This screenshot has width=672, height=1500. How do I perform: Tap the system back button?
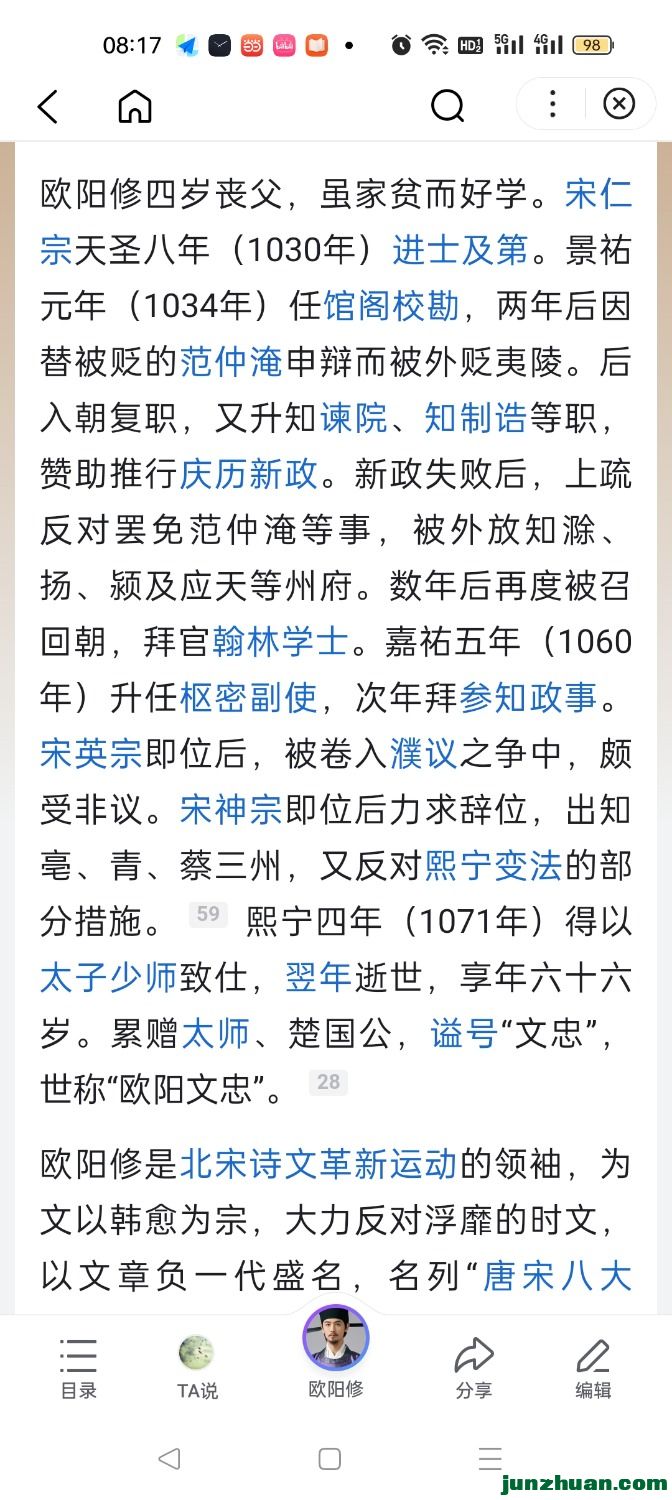tap(170, 1459)
